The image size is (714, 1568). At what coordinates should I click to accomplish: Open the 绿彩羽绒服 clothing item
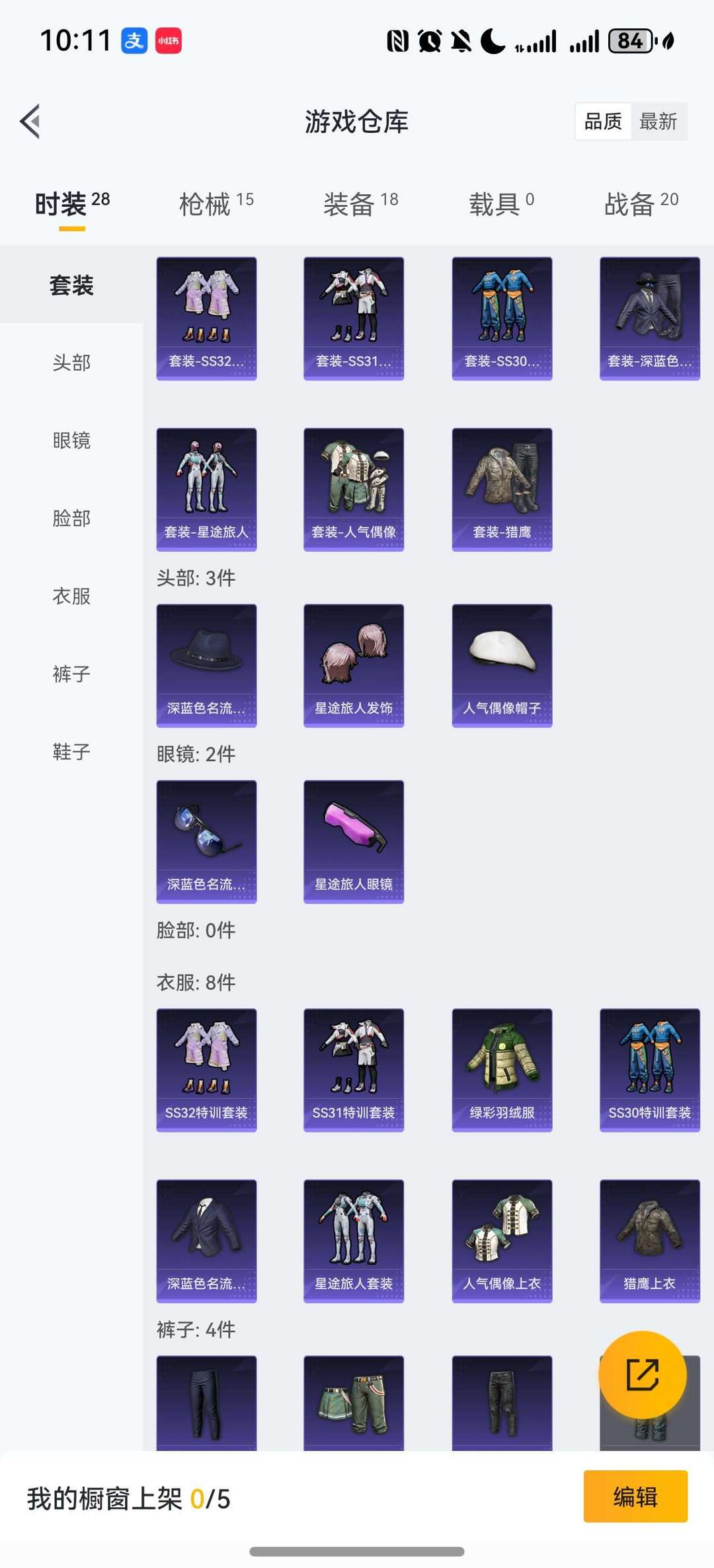pyautogui.click(x=502, y=1069)
